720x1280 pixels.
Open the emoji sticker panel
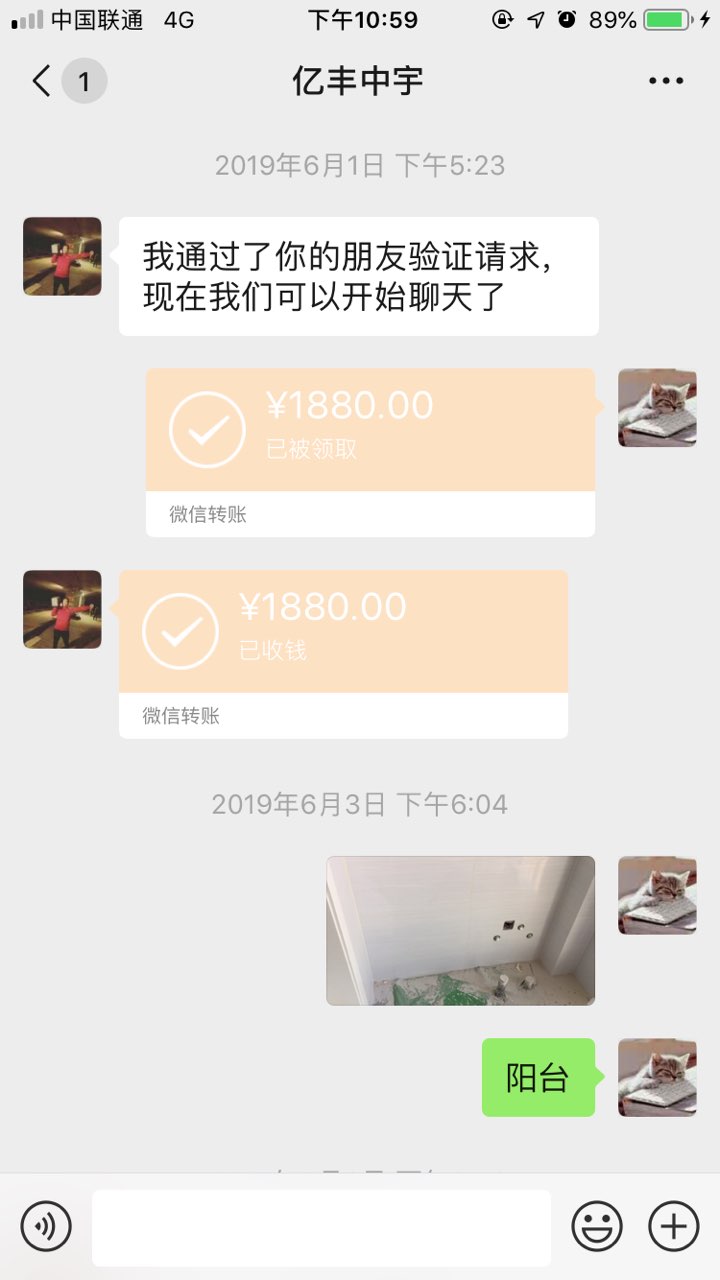coord(596,1226)
